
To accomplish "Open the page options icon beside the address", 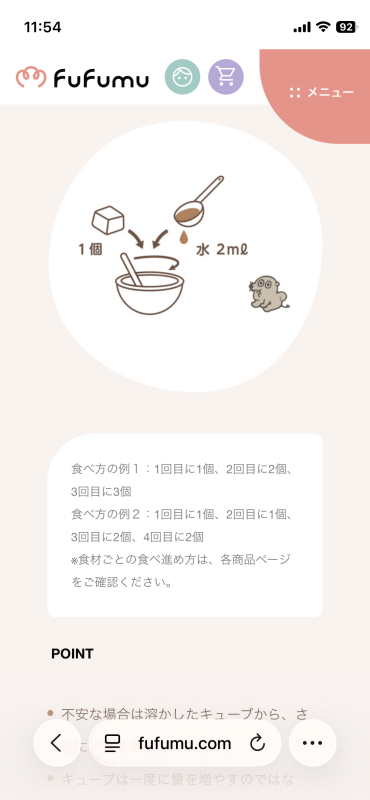I will pyautogui.click(x=112, y=743).
